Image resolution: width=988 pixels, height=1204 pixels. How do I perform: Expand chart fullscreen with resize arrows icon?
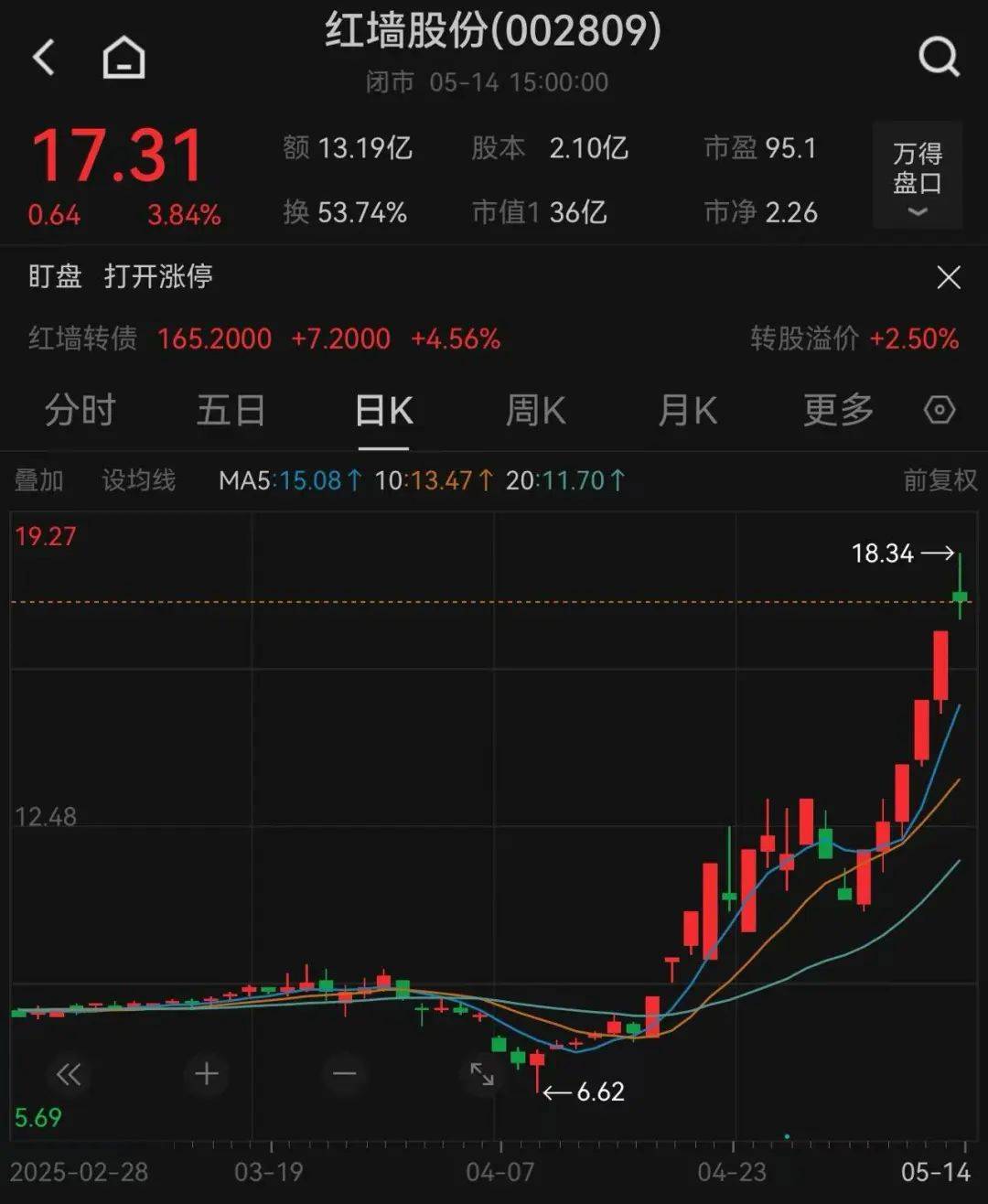coord(483,1075)
